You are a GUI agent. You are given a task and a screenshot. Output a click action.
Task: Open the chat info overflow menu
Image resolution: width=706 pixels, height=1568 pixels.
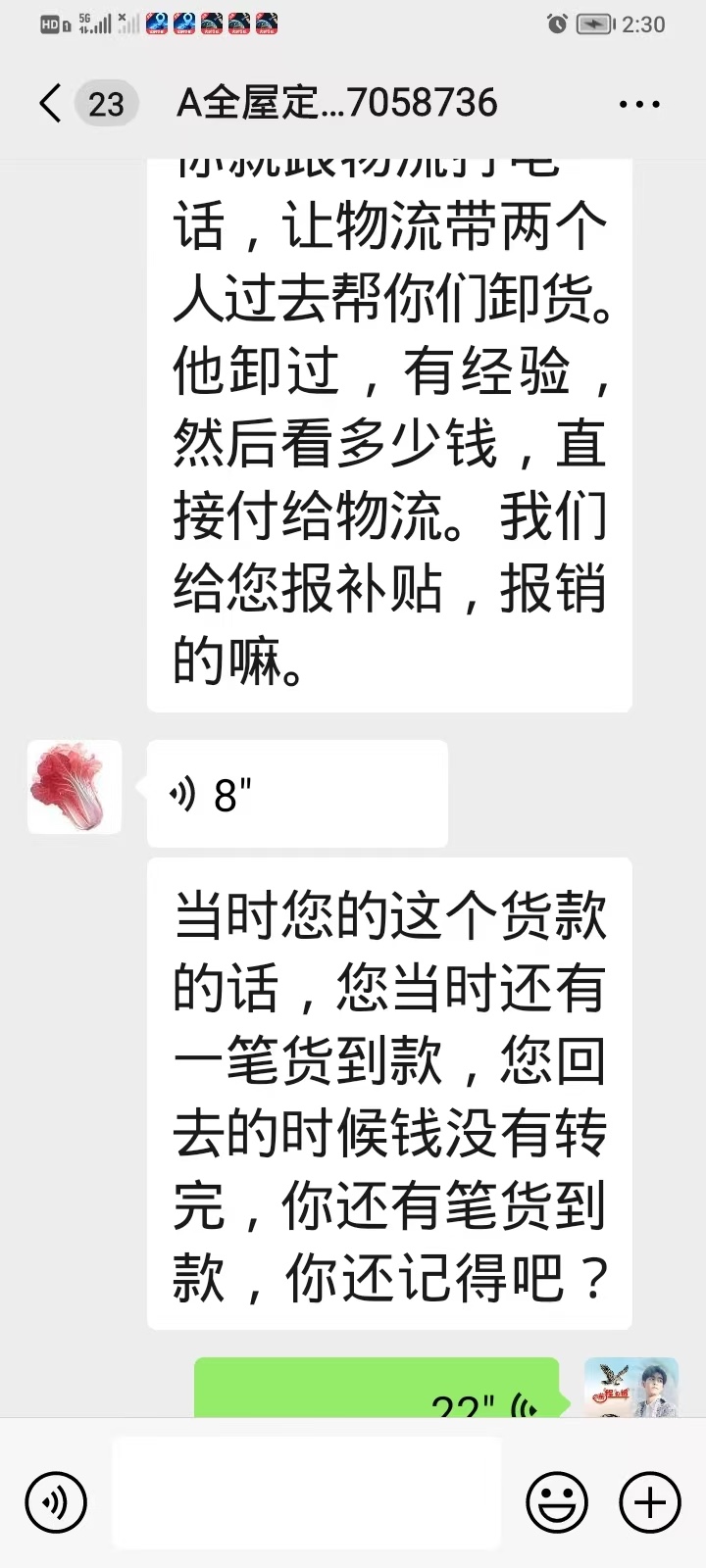click(639, 104)
